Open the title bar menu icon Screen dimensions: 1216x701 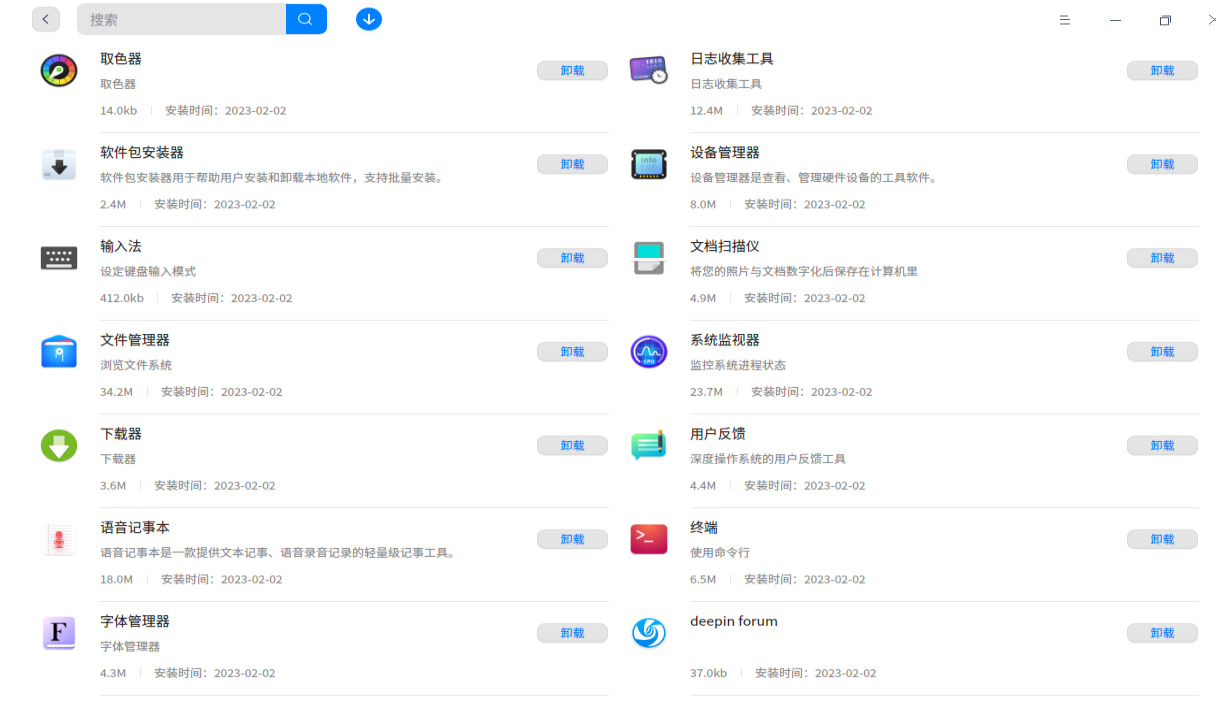tap(1065, 20)
